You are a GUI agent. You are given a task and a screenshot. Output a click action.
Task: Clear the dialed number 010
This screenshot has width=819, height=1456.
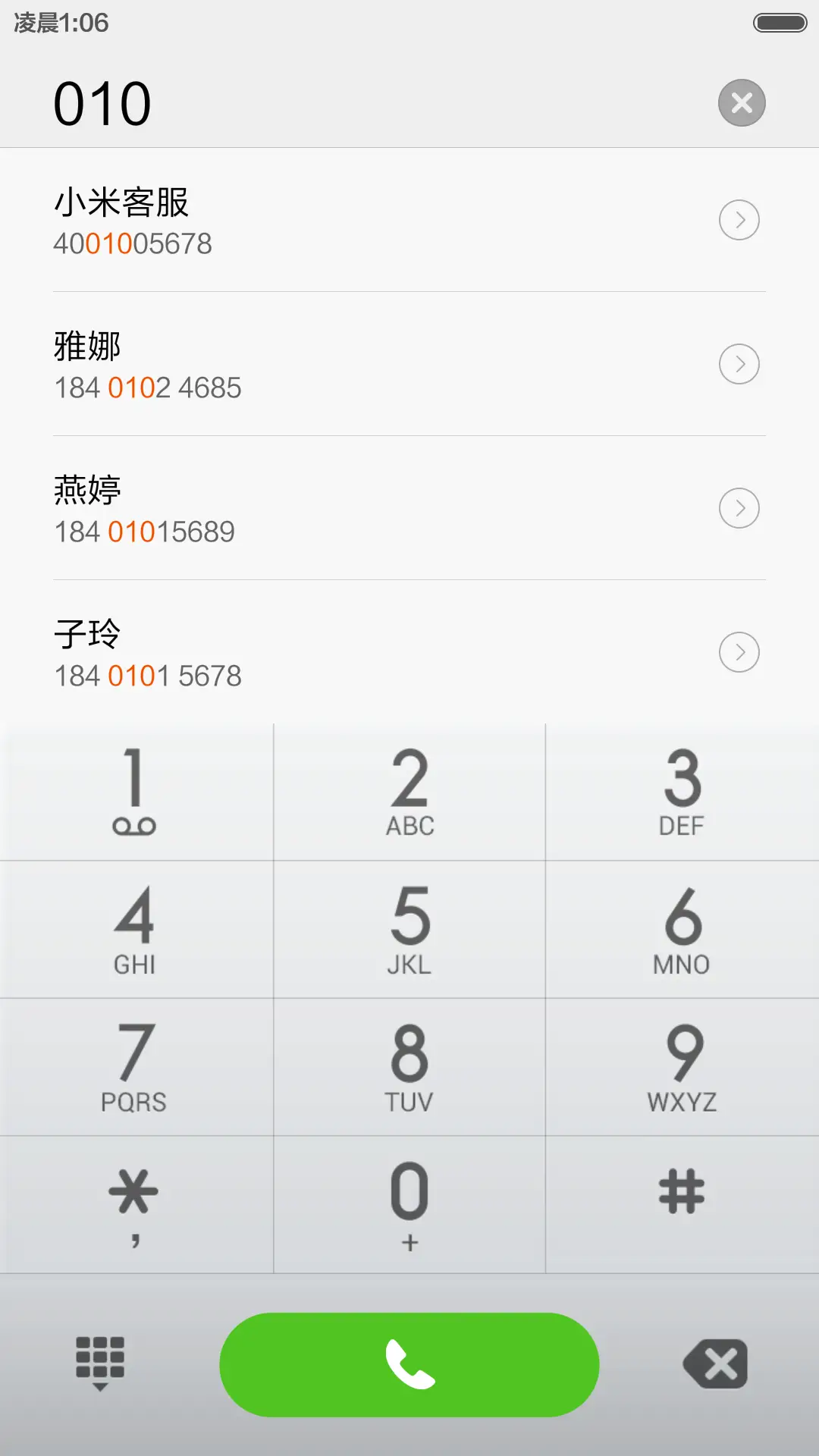click(x=741, y=102)
